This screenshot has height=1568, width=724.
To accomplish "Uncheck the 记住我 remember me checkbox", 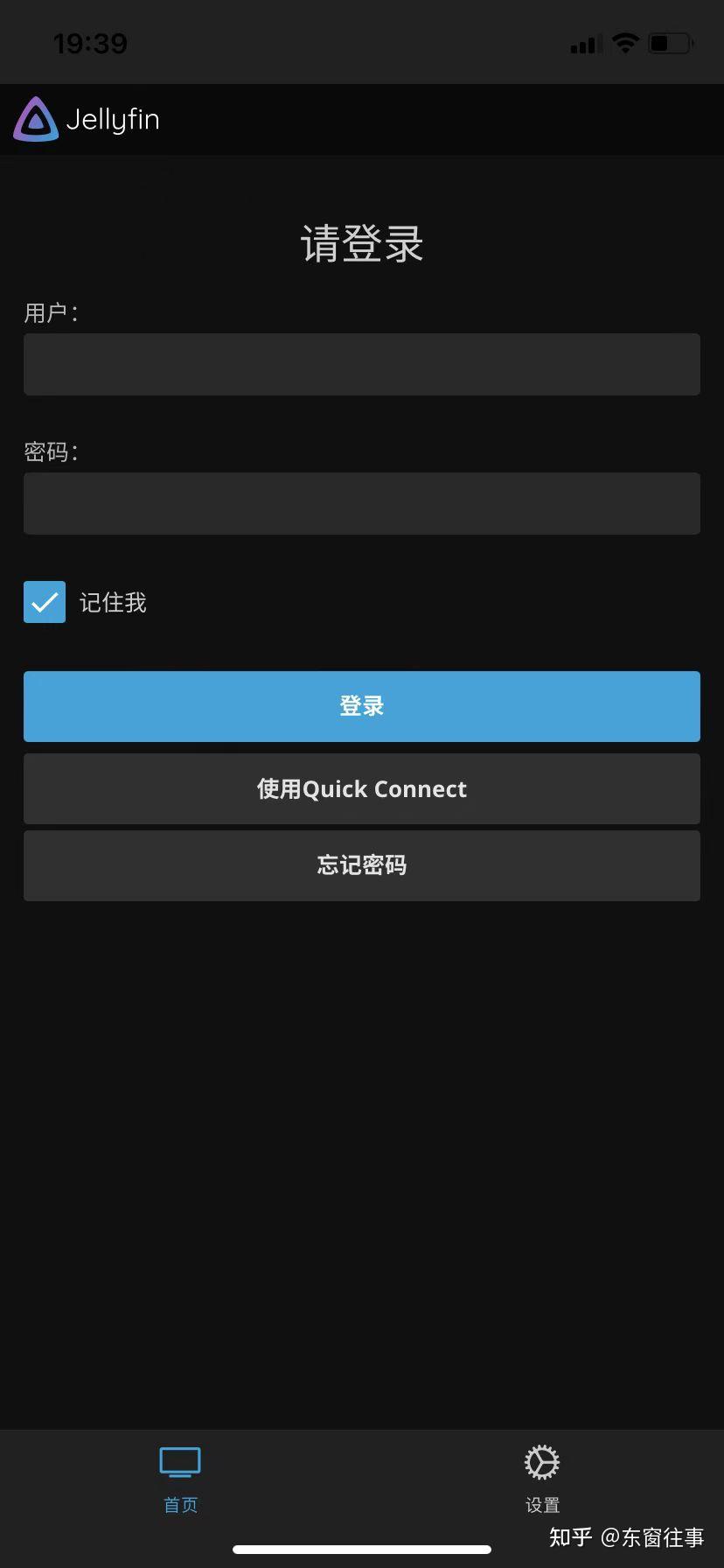I will tap(44, 602).
